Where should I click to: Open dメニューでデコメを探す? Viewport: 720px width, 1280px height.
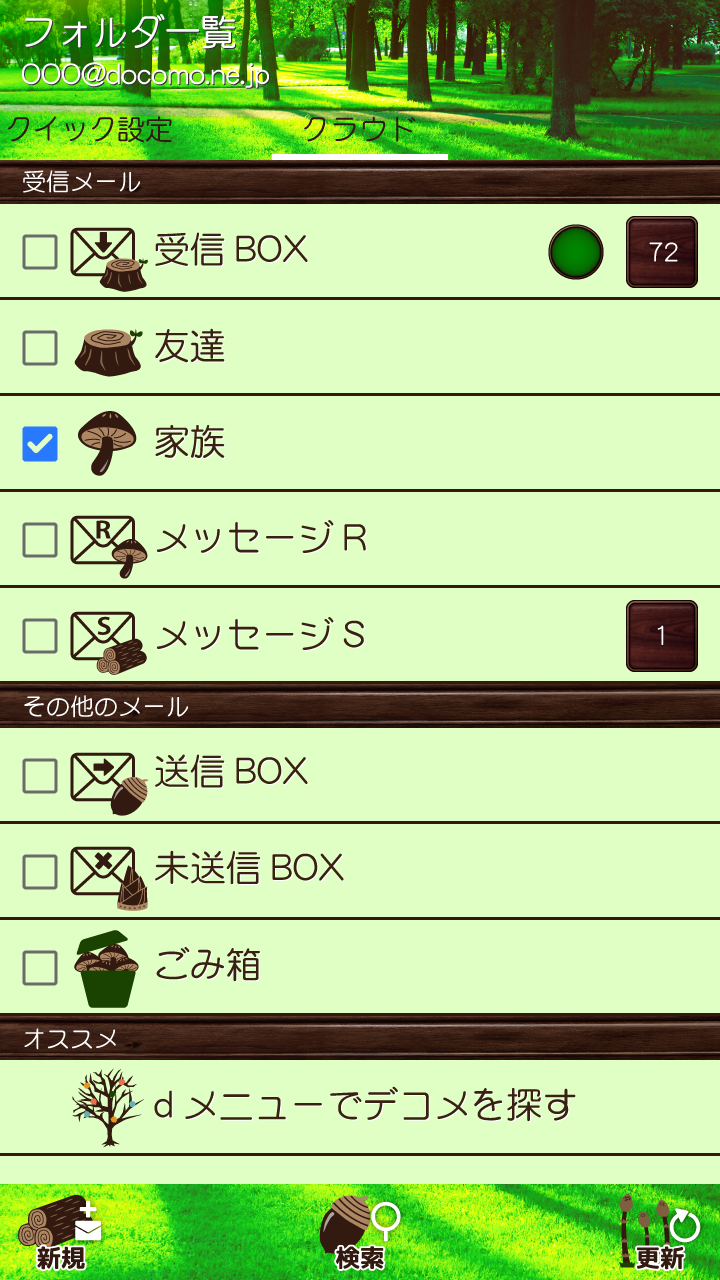pyautogui.click(x=365, y=1106)
